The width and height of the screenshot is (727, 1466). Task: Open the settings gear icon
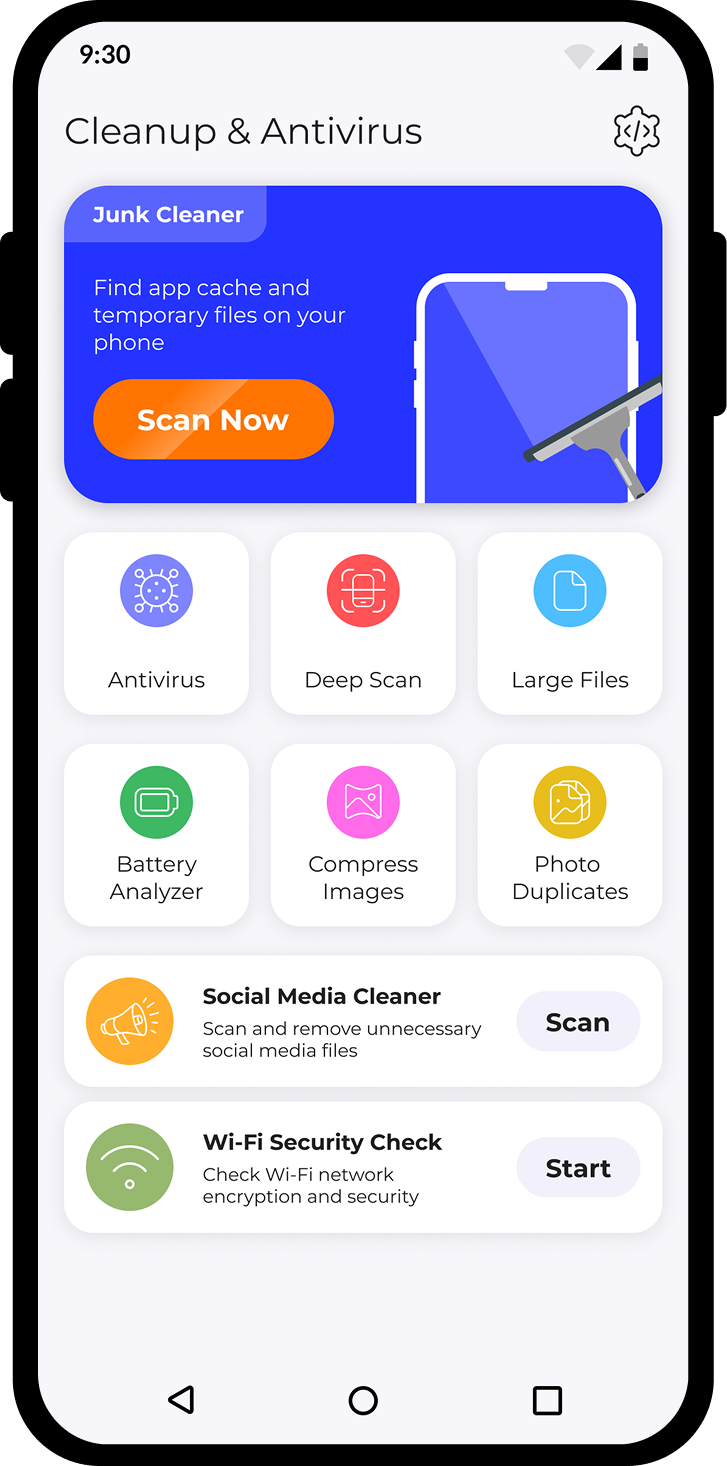click(637, 131)
